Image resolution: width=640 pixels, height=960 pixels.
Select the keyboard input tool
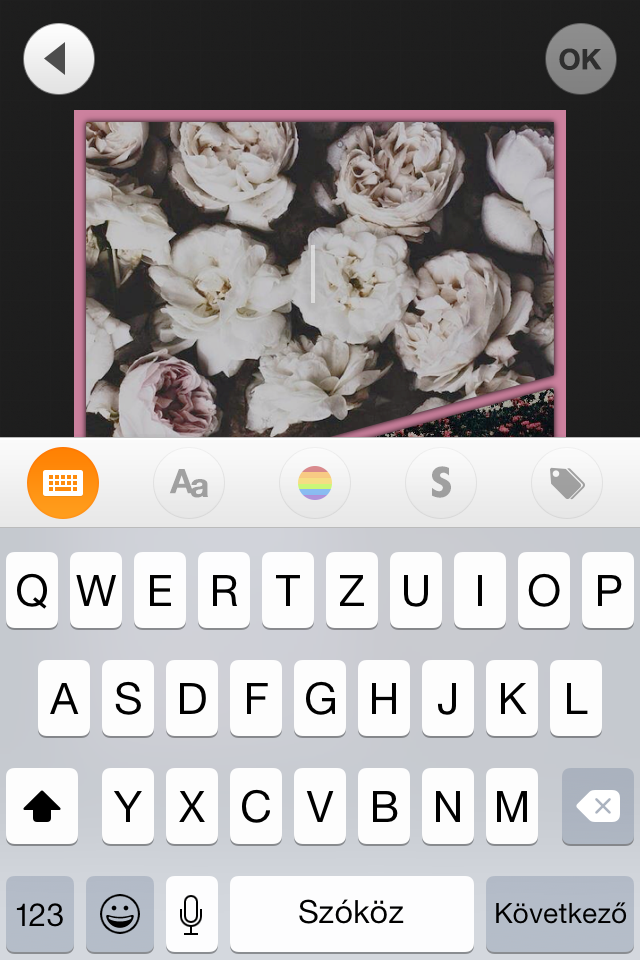tap(63, 483)
